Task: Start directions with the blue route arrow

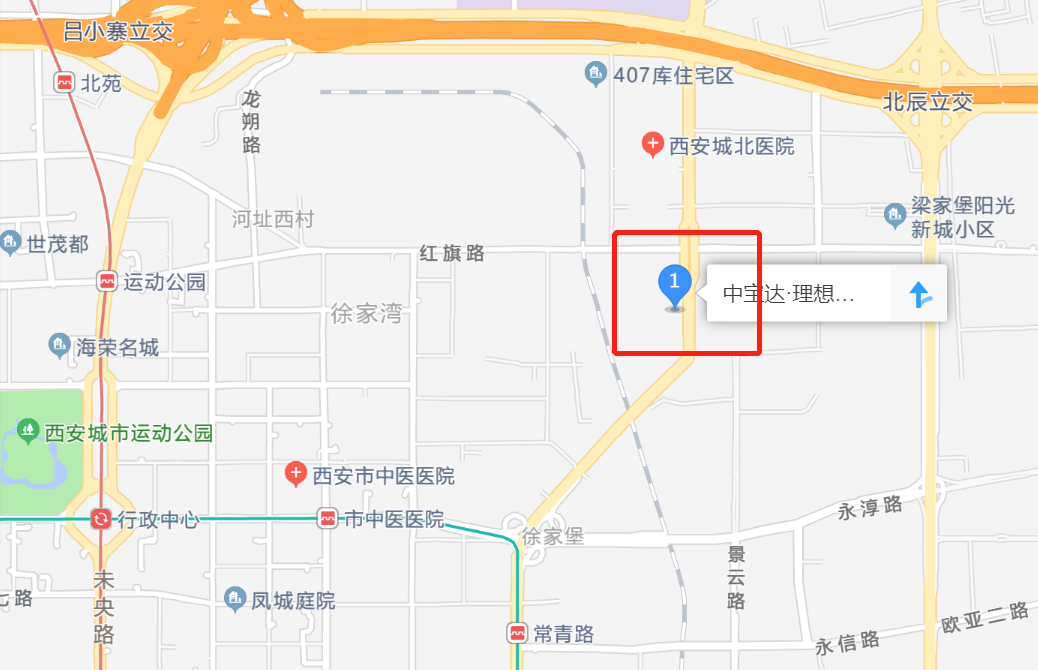Action: pos(919,294)
